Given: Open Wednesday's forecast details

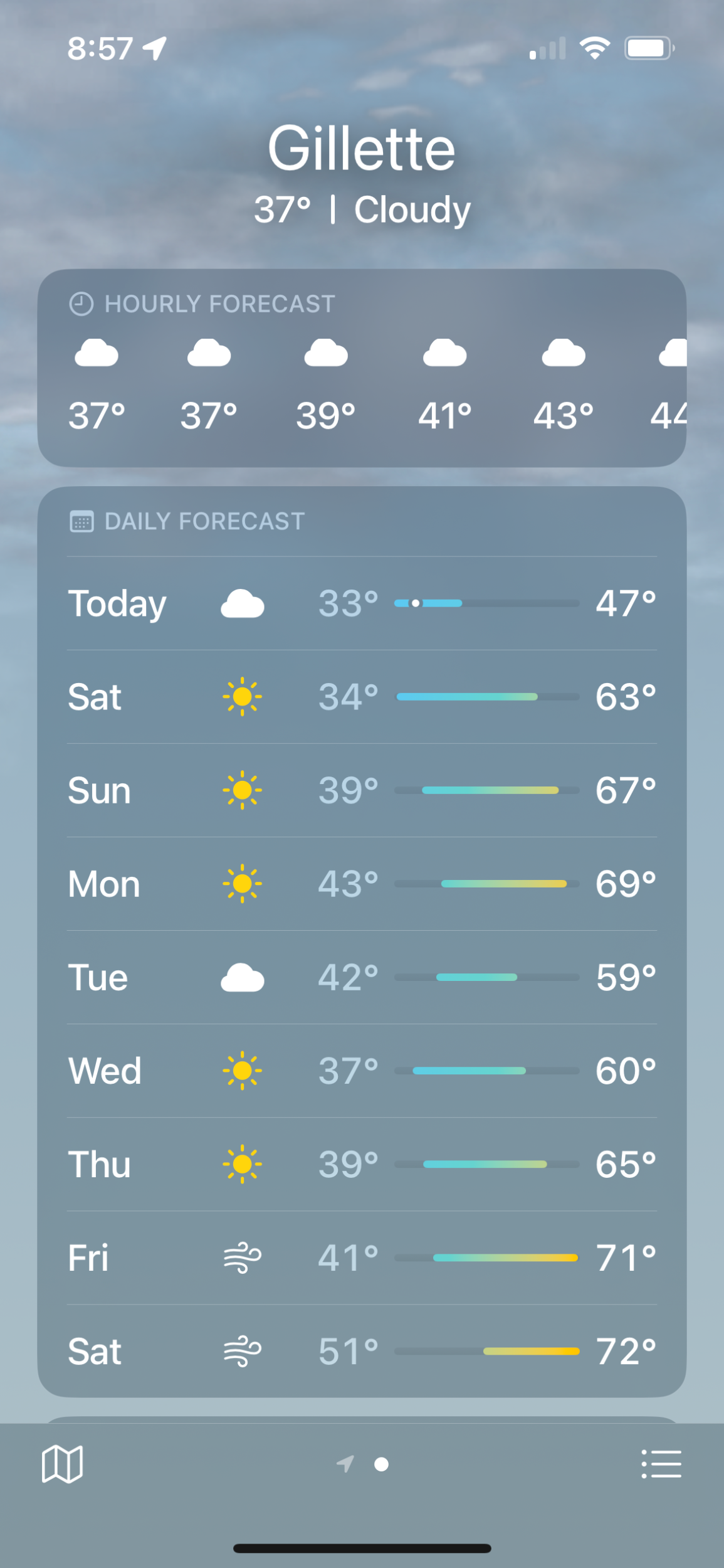Looking at the screenshot, I should click(x=362, y=1071).
